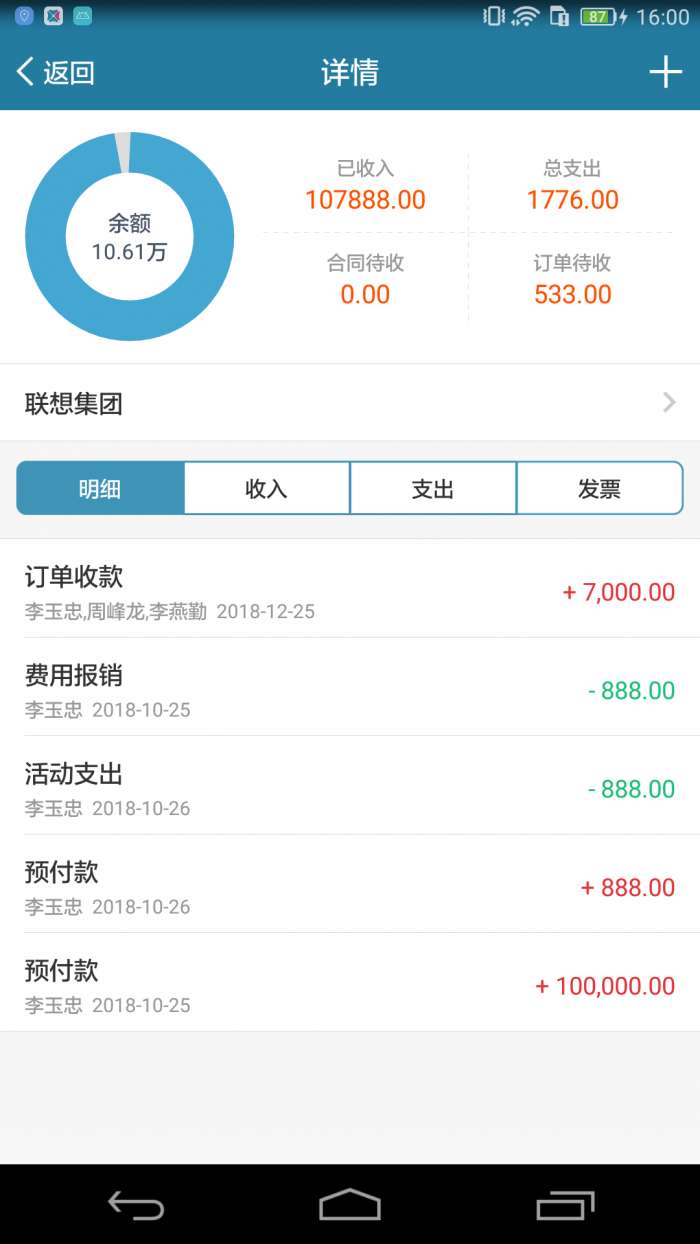
Task: View the 预付款 +100,000.00 entry
Action: click(x=350, y=985)
